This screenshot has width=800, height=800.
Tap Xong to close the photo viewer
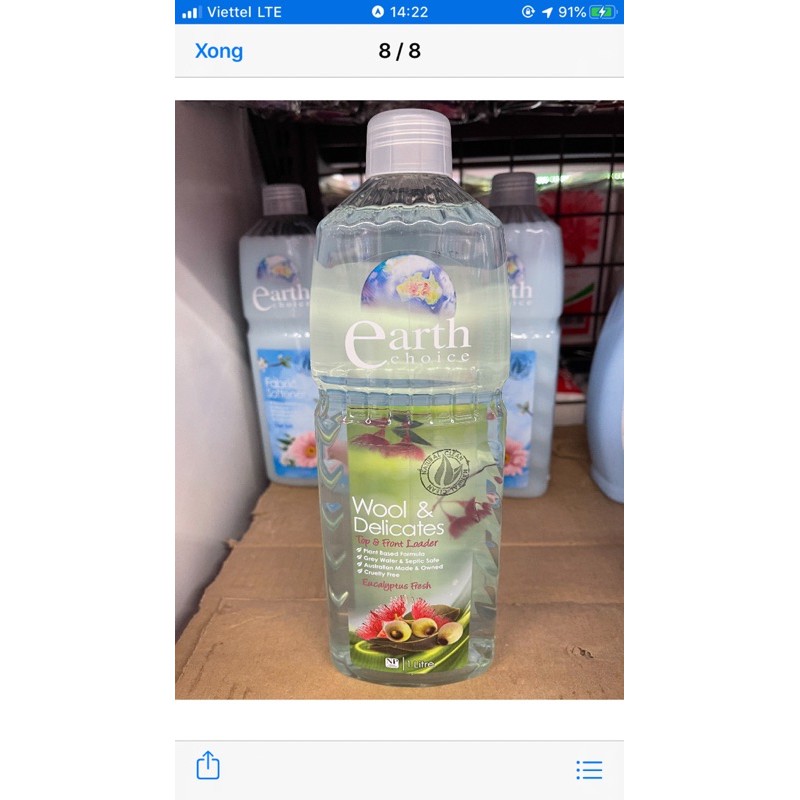tap(219, 51)
